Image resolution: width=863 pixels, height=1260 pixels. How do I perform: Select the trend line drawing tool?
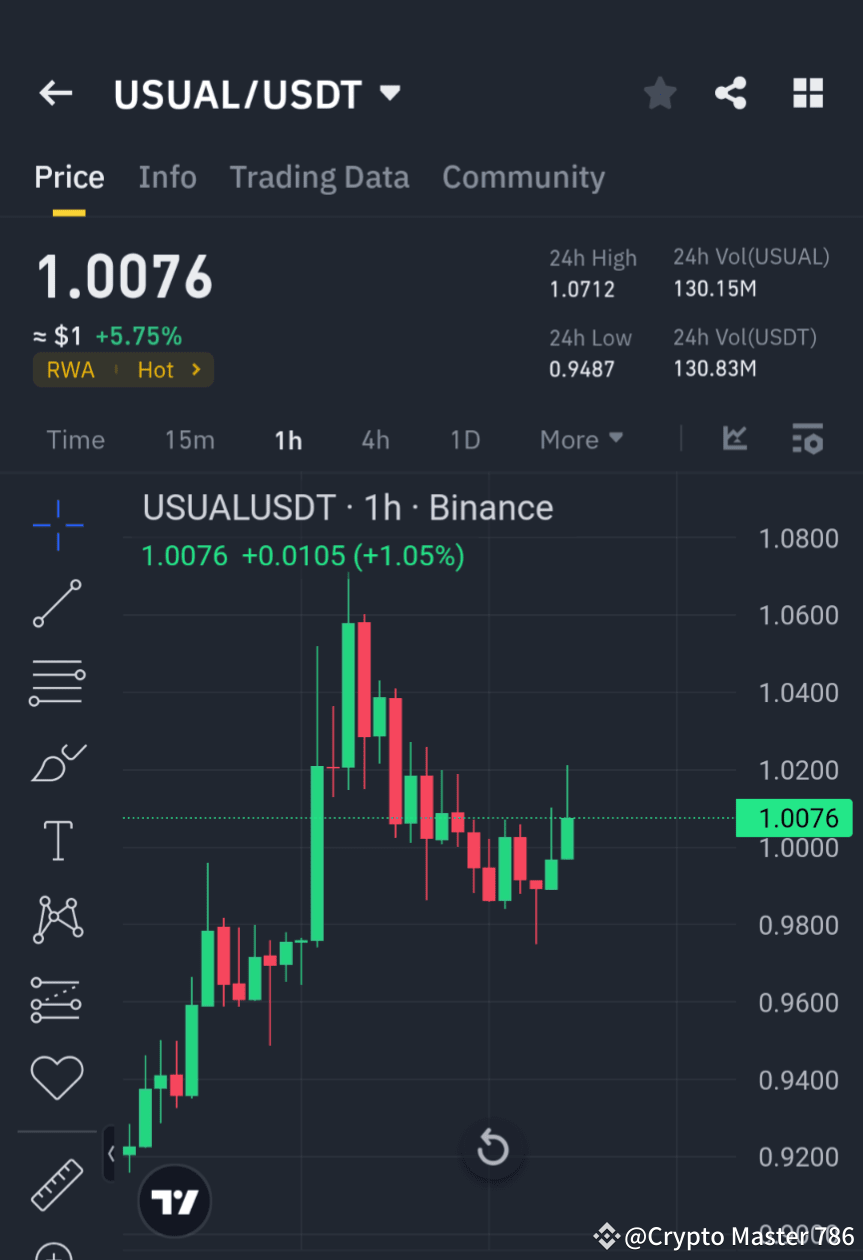pos(57,604)
